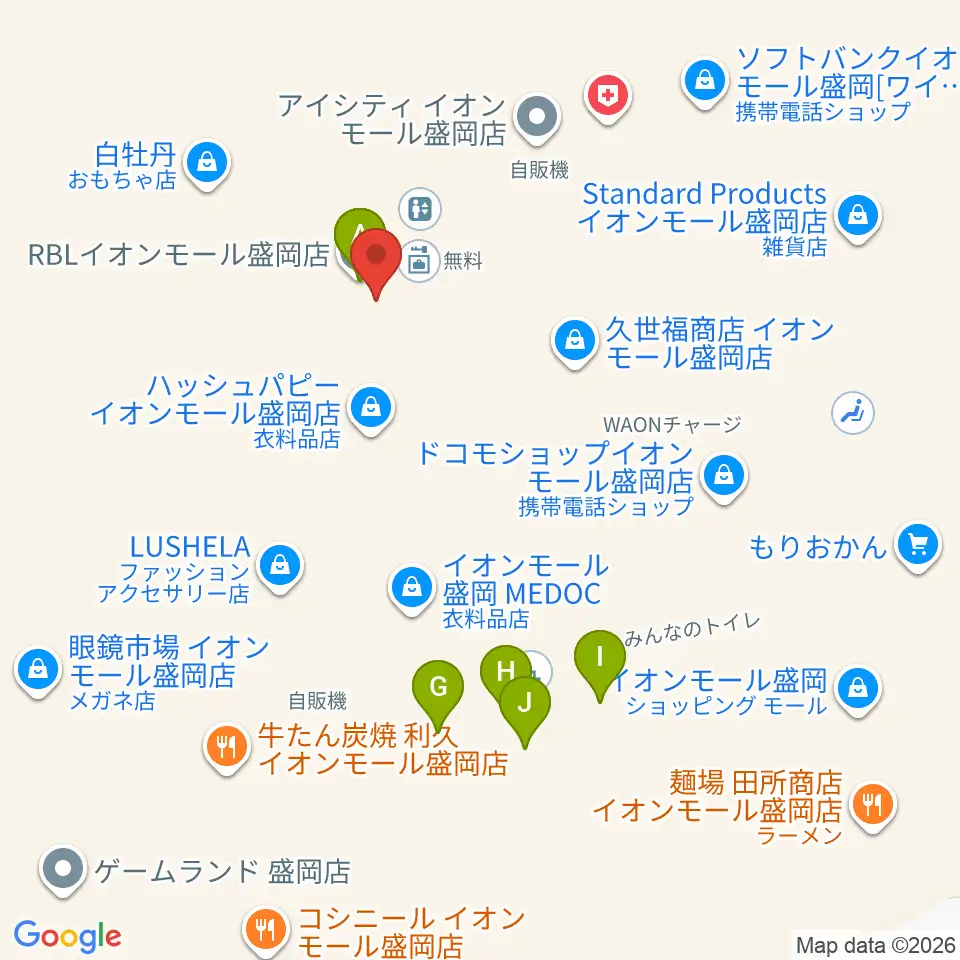Open the ソフトバンク phone shop pin
This screenshot has width=960, height=960.
pos(705,83)
